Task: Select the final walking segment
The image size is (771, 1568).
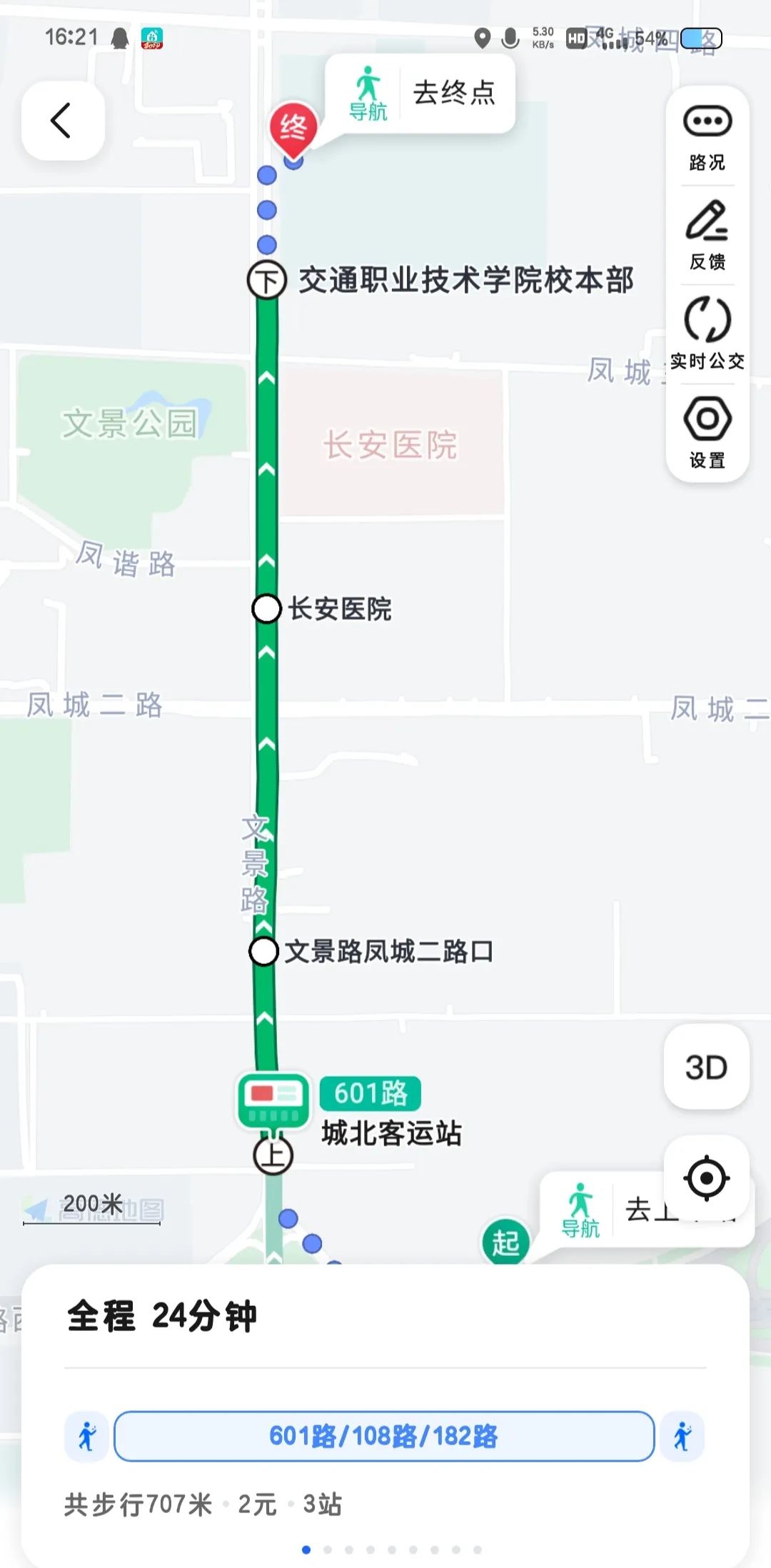Action: coord(682,1436)
